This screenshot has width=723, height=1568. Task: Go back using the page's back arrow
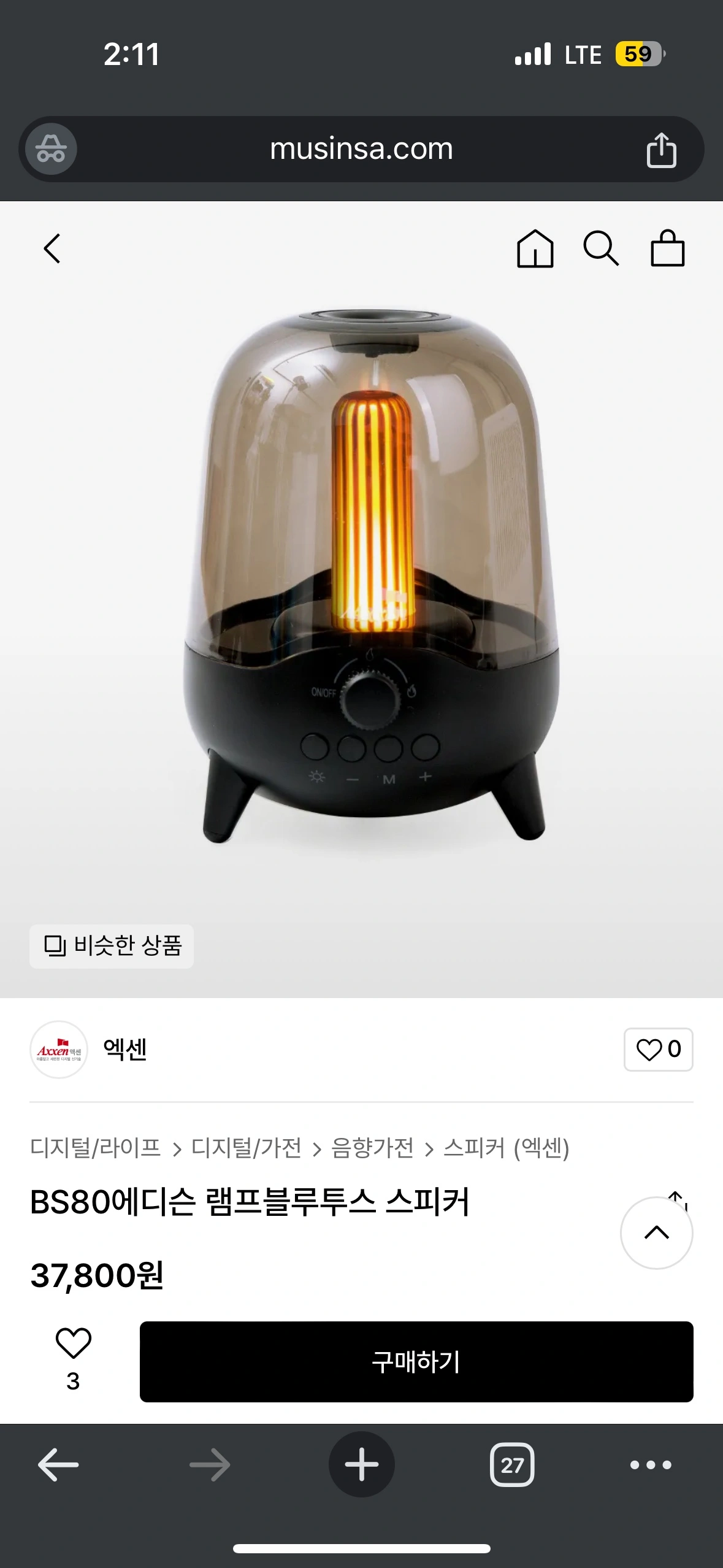click(x=52, y=248)
